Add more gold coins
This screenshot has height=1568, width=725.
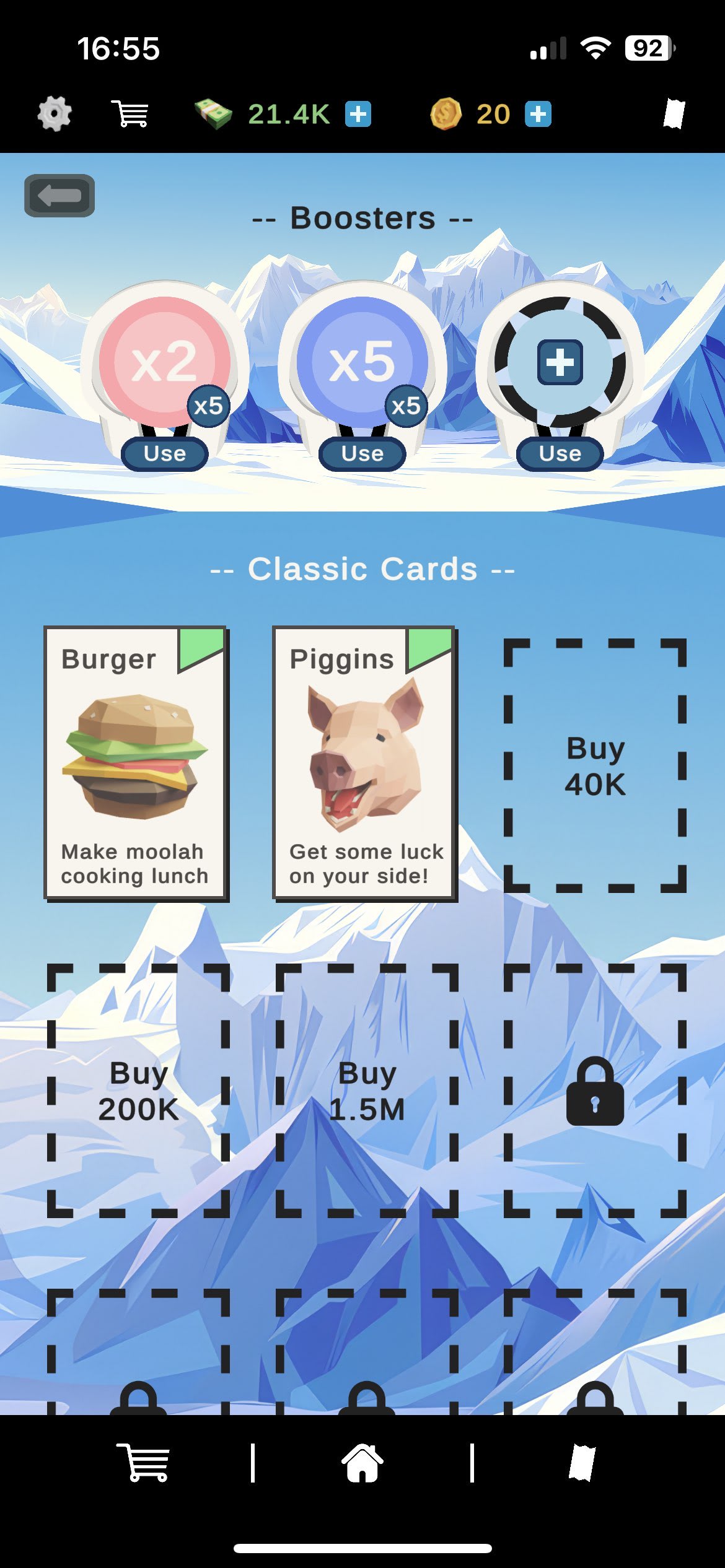point(538,114)
